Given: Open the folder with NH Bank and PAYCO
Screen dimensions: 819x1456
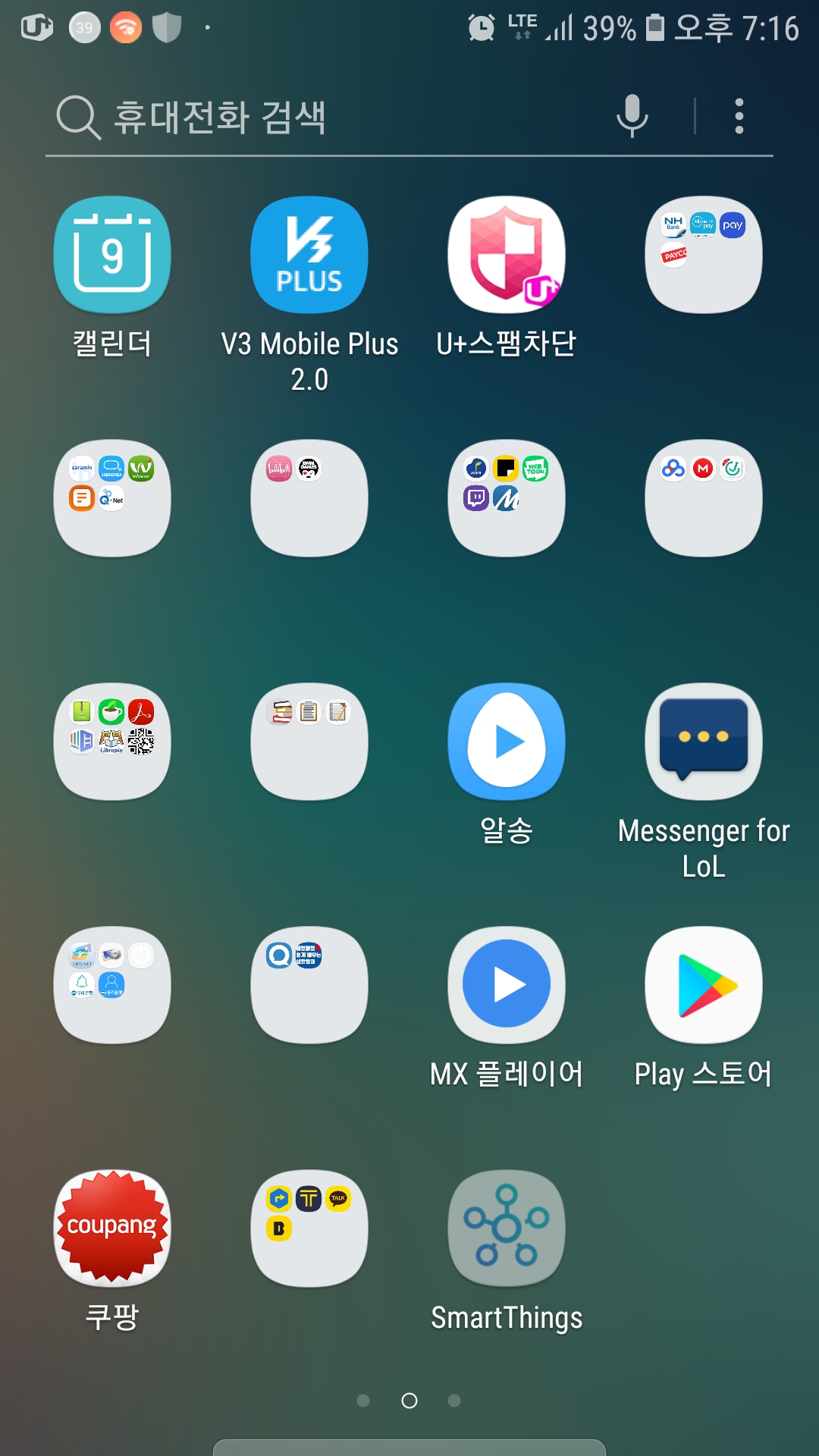Looking at the screenshot, I should point(704,255).
